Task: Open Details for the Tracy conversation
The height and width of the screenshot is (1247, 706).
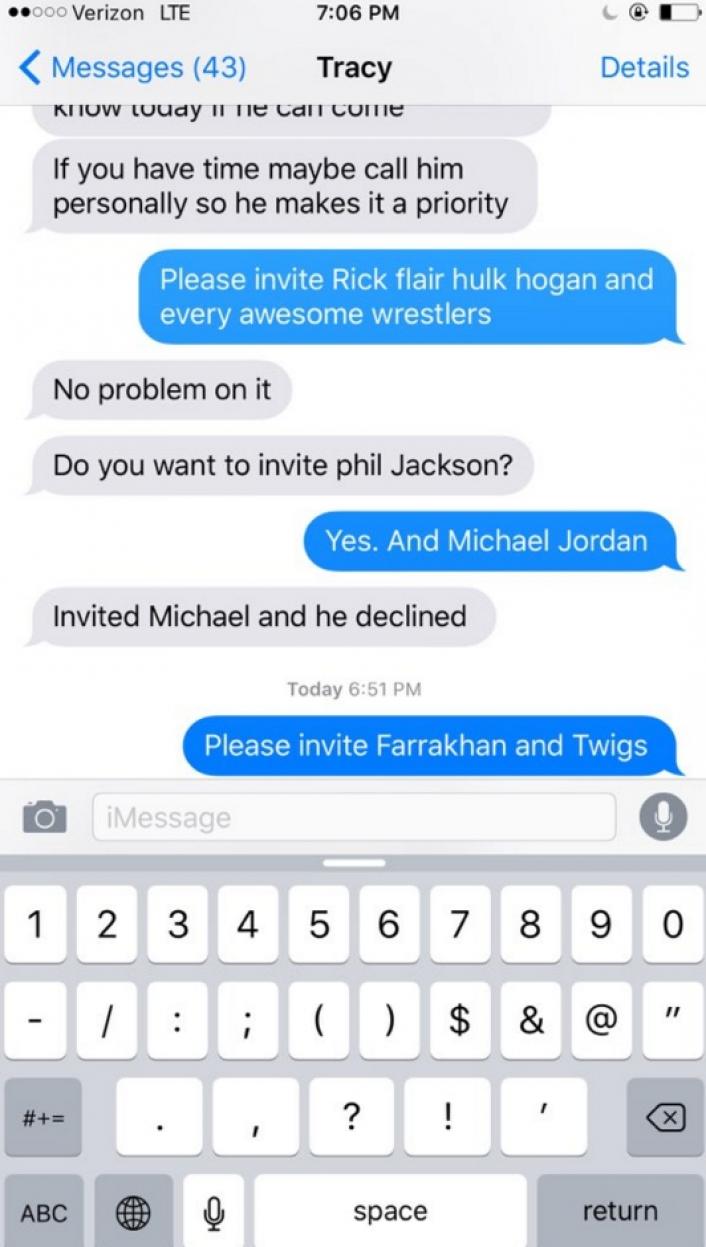Action: 644,68
